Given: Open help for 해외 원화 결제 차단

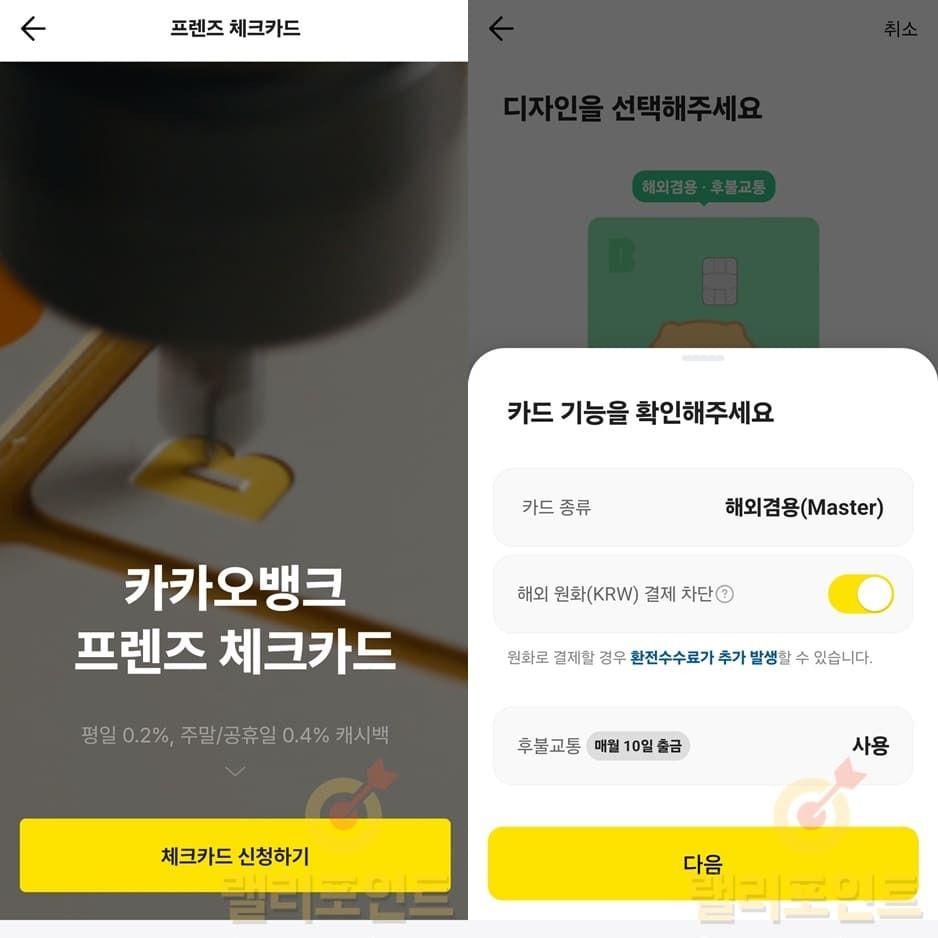Looking at the screenshot, I should tap(725, 594).
